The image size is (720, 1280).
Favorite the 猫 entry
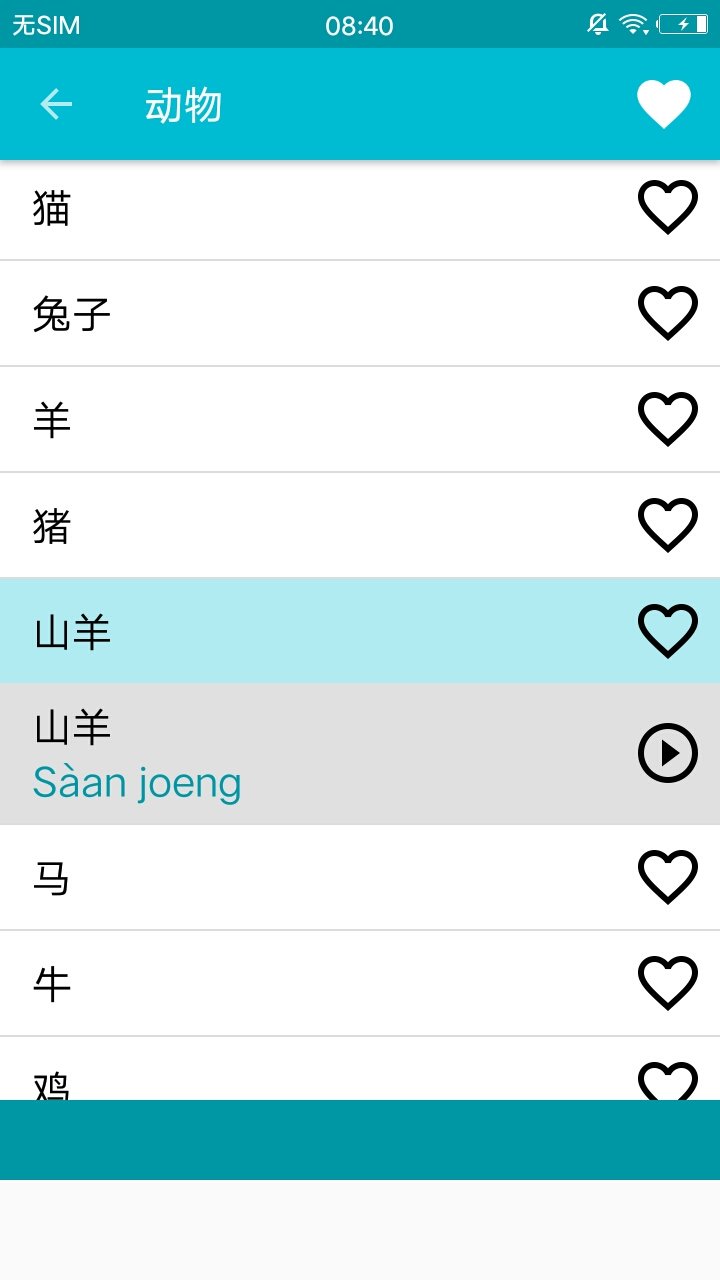tap(667, 208)
